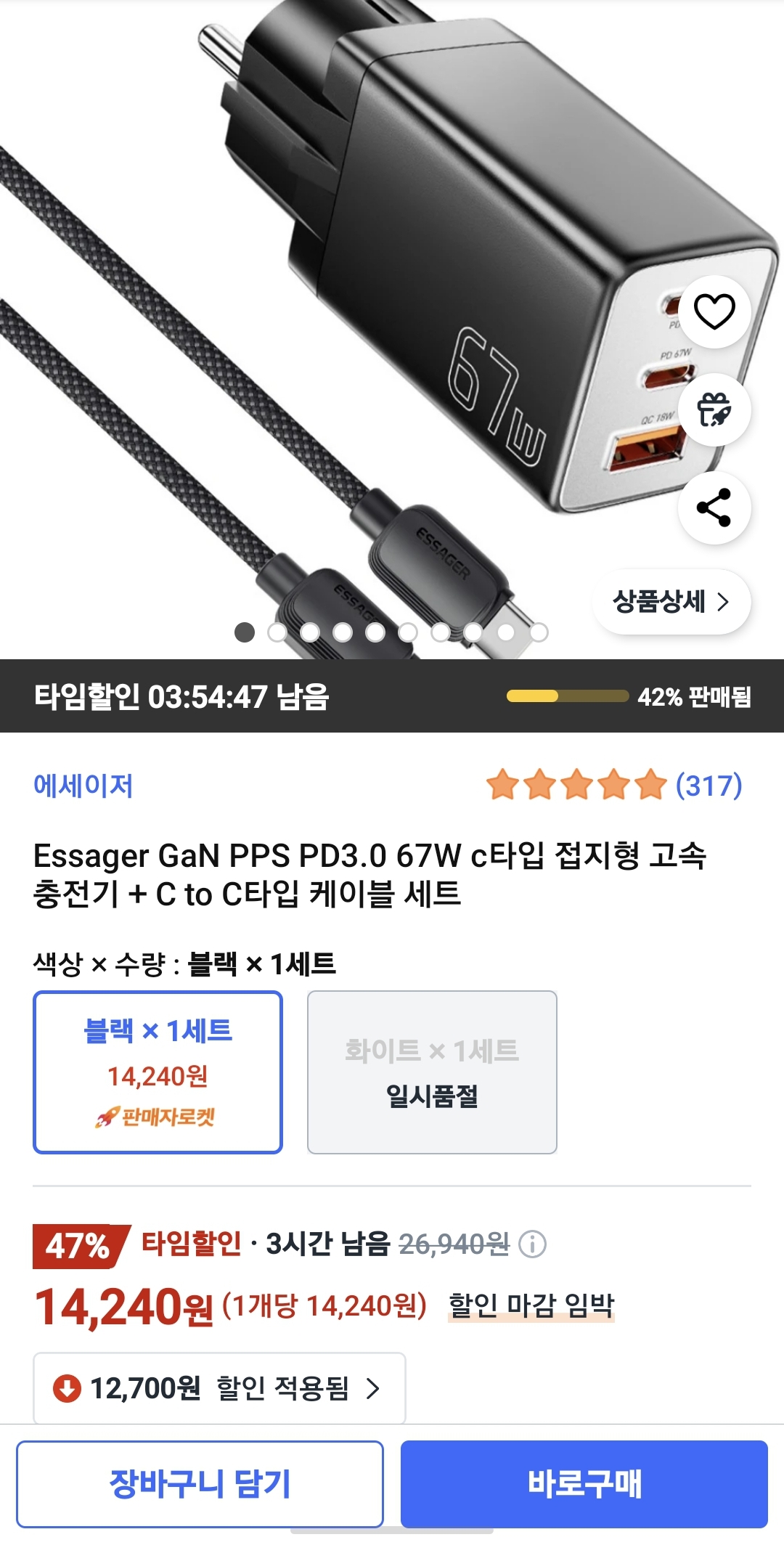The width and height of the screenshot is (784, 1545).
Task: Select the last carousel dot
Action: click(538, 634)
